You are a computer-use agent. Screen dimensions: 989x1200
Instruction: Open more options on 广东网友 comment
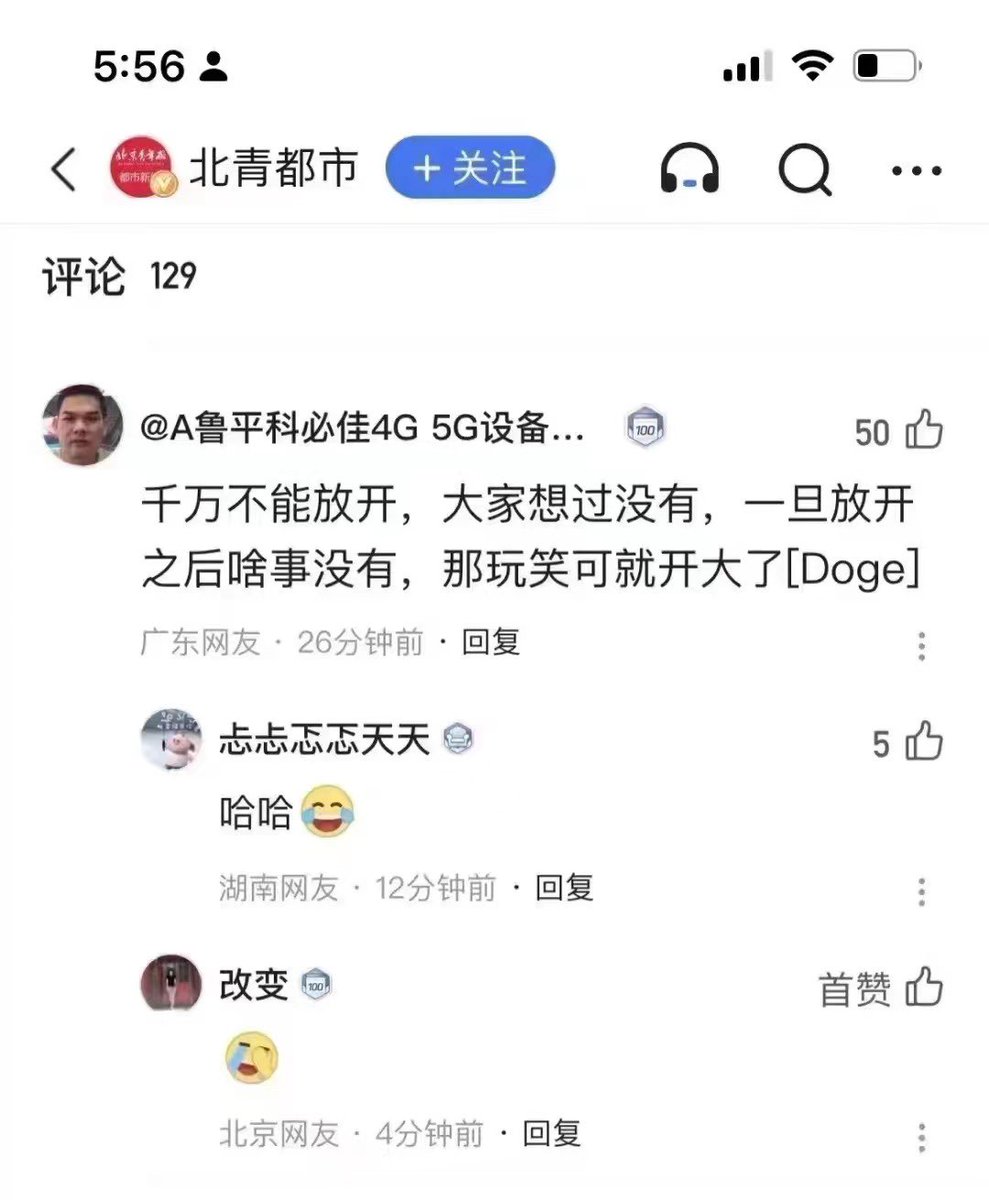(921, 646)
